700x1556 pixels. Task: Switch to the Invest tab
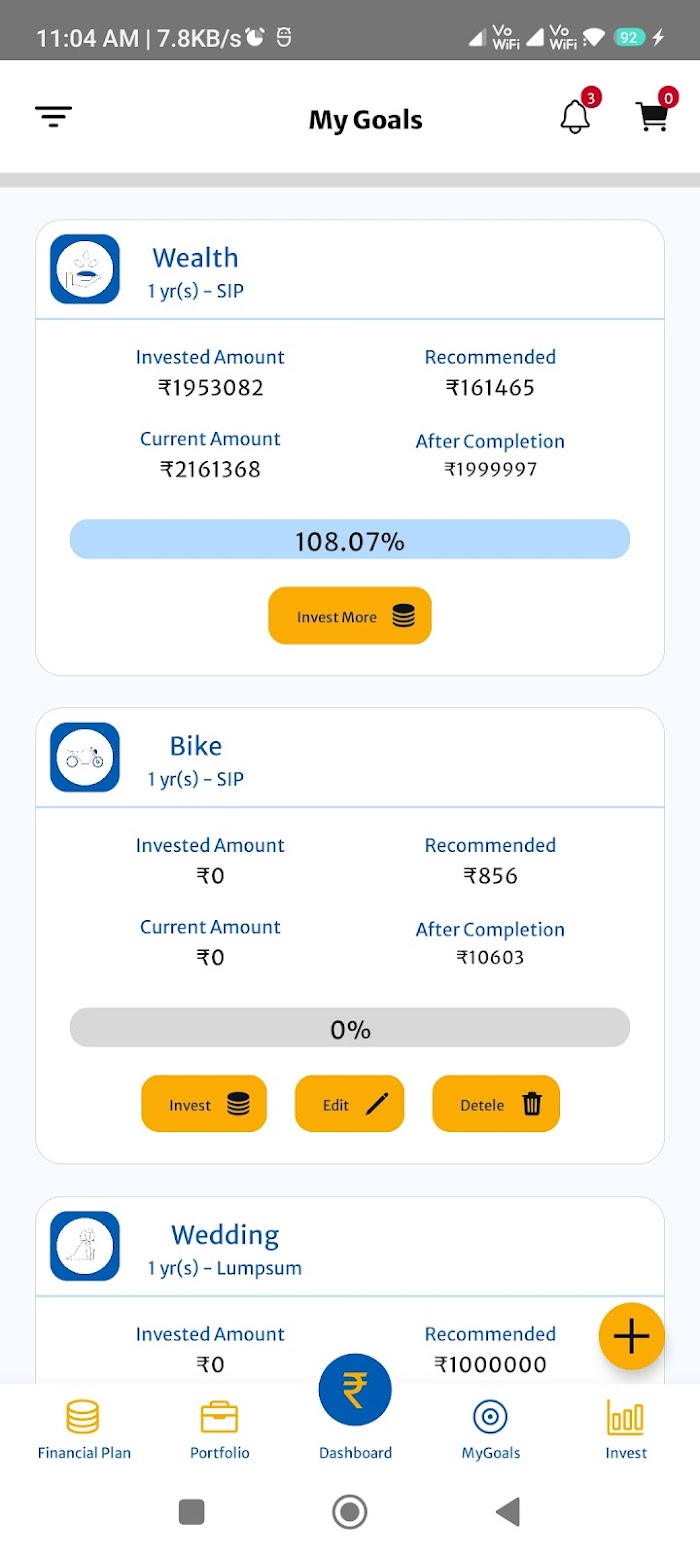626,1428
